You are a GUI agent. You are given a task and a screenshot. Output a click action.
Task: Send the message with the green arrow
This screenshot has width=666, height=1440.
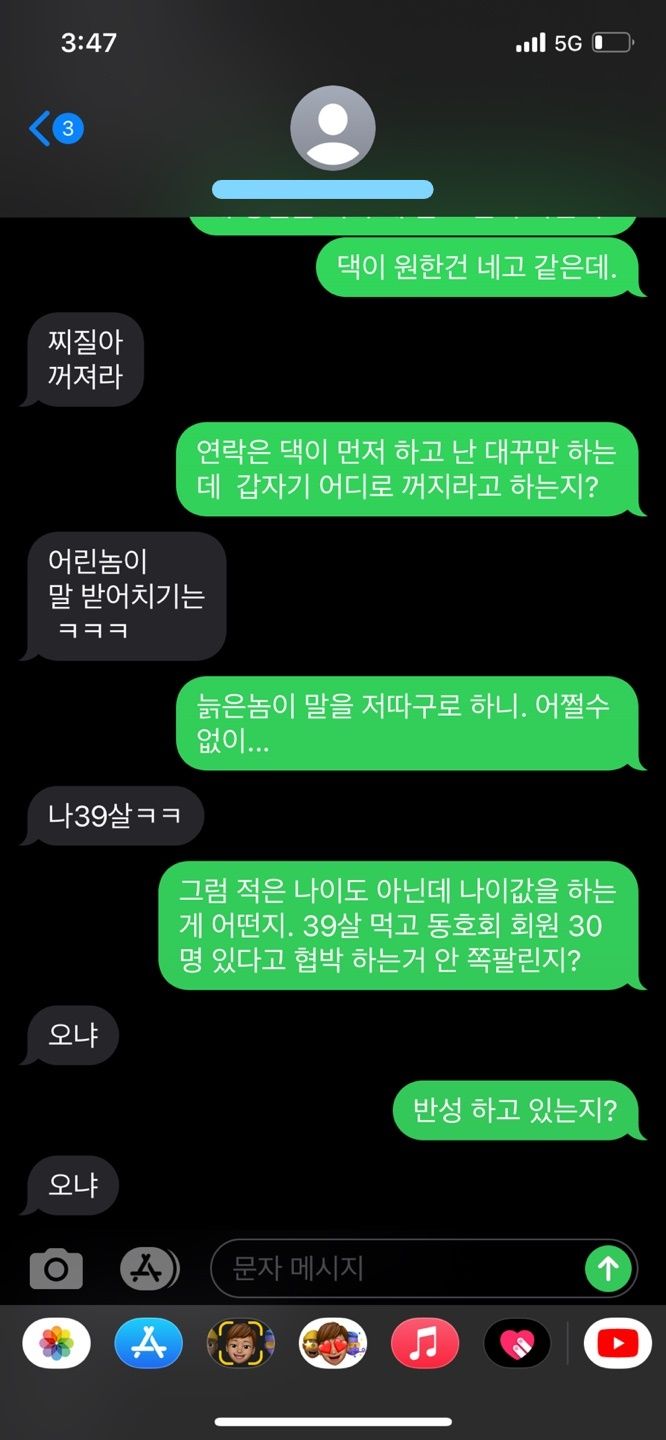(608, 1269)
